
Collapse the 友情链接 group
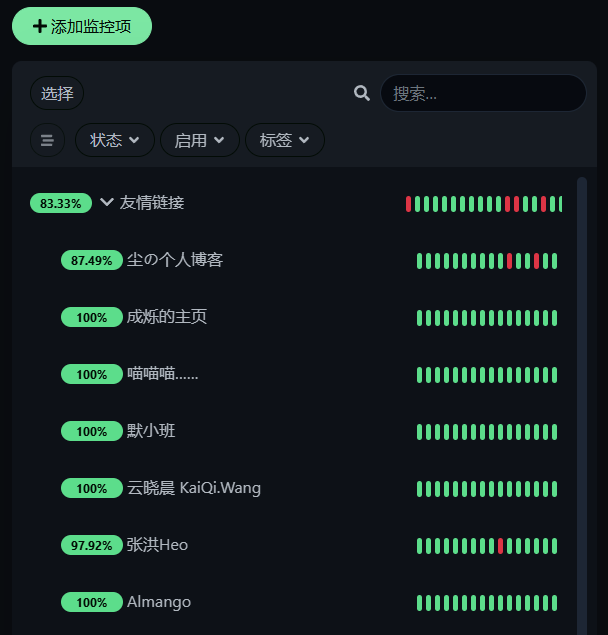tap(107, 203)
